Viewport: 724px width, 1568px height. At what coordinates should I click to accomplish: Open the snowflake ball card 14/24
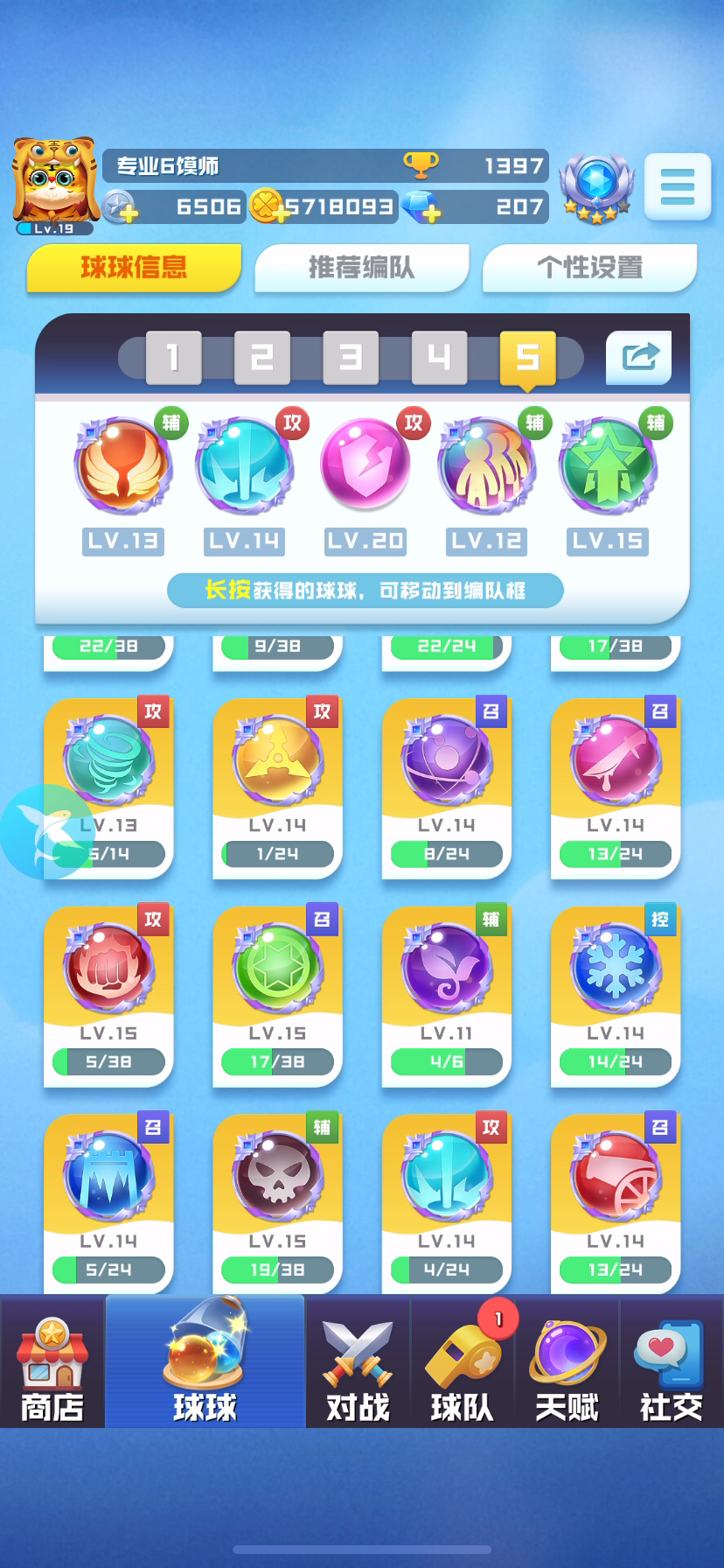pyautogui.click(x=616, y=997)
